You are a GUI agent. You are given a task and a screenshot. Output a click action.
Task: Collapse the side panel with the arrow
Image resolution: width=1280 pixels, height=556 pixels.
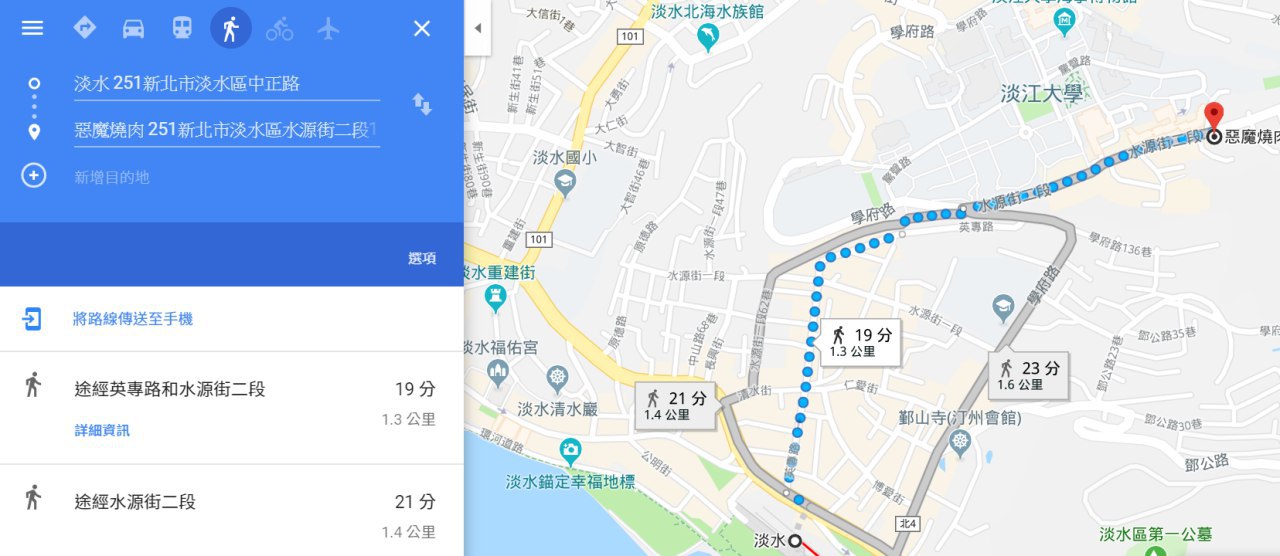(x=477, y=28)
